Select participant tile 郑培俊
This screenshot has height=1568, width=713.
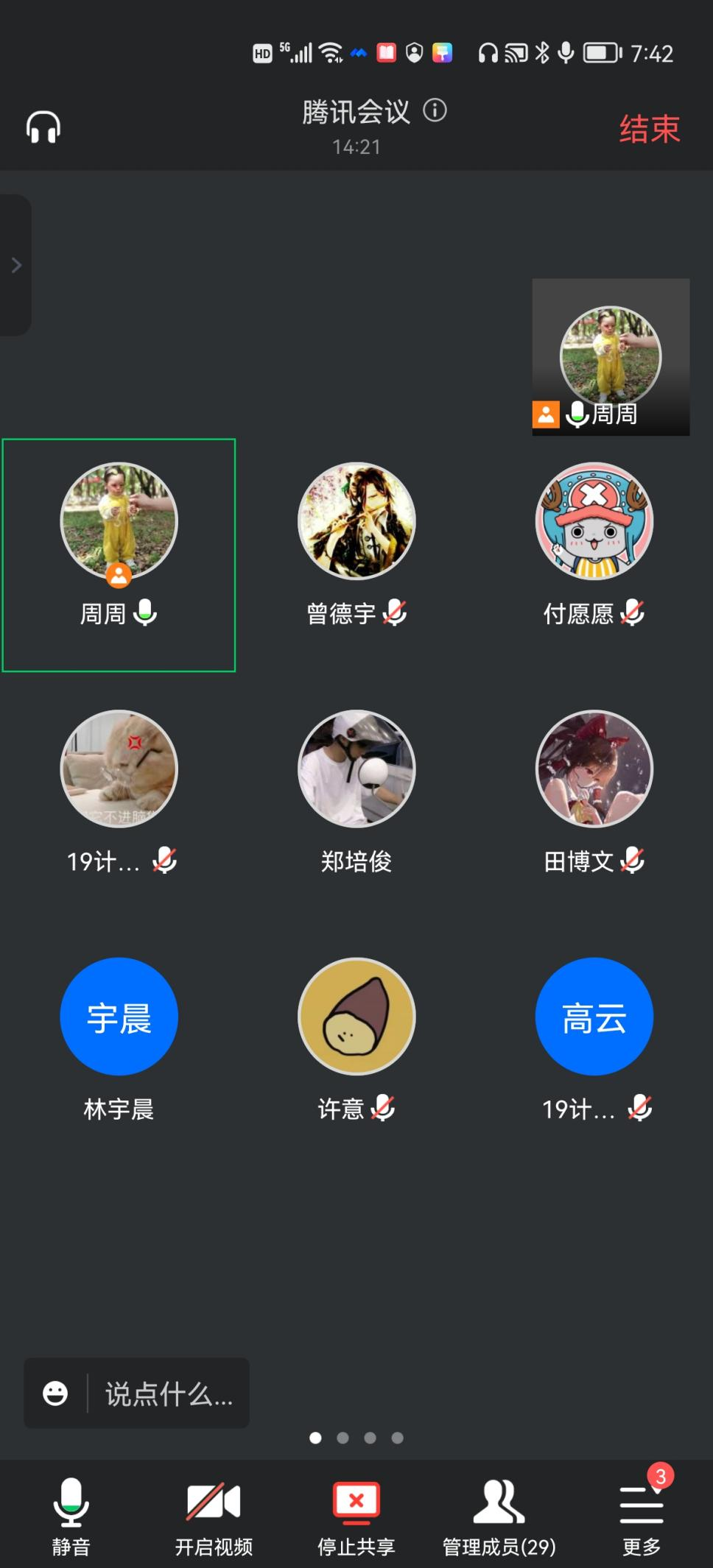tap(356, 792)
